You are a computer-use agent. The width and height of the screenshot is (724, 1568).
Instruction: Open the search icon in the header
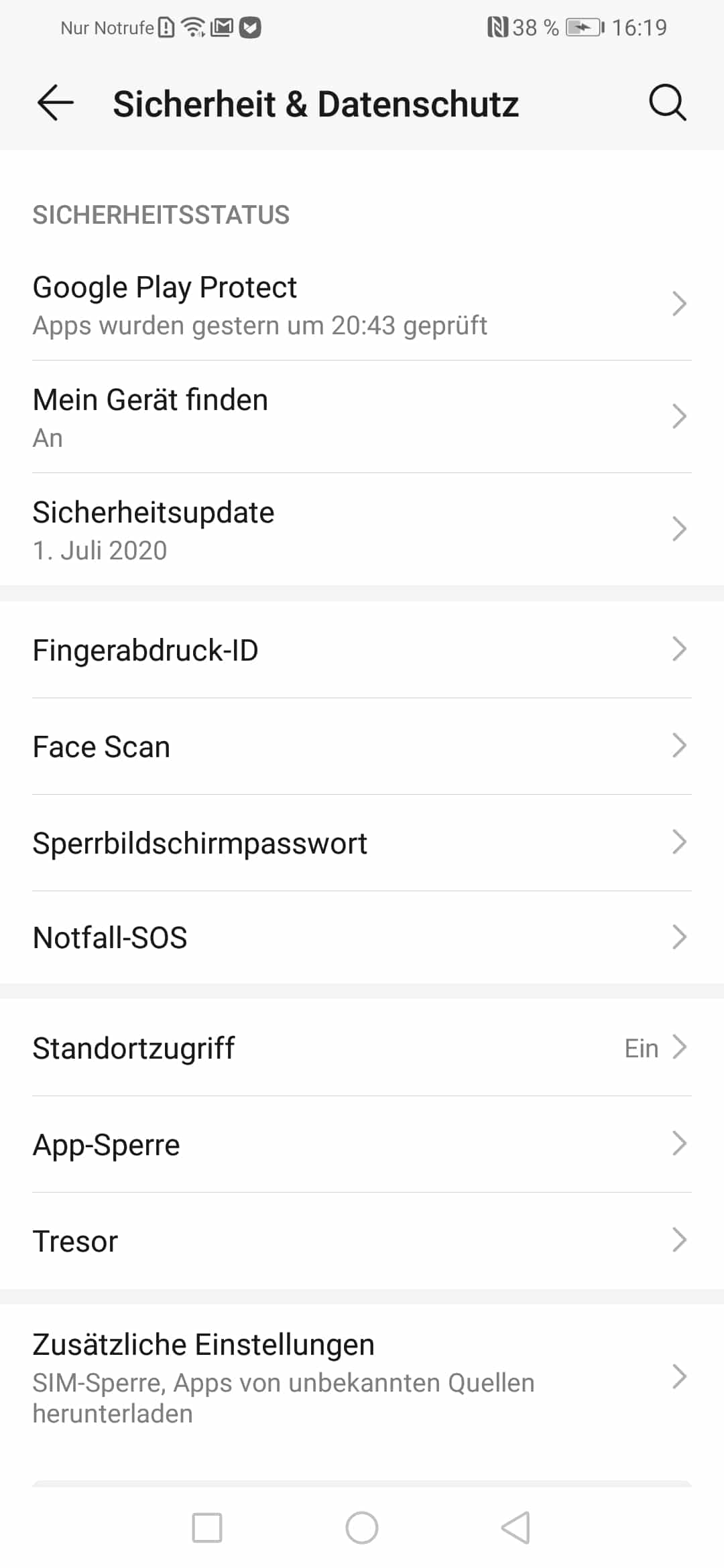[668, 103]
